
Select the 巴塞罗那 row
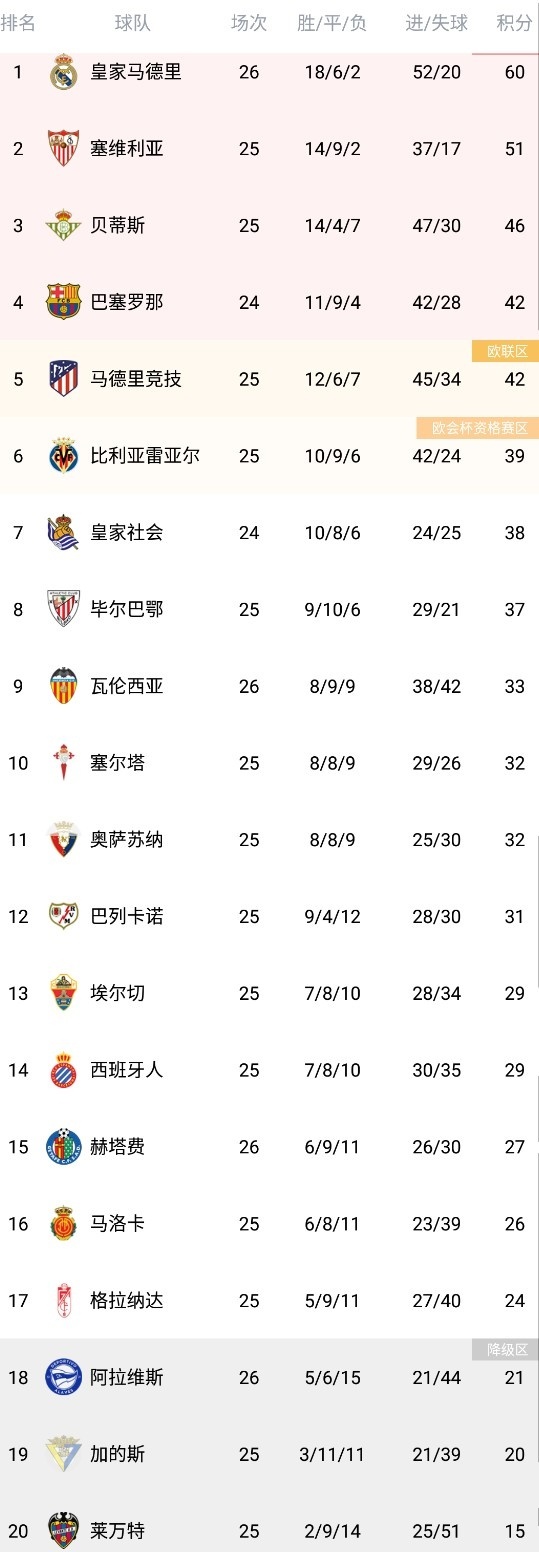pyautogui.click(x=269, y=302)
